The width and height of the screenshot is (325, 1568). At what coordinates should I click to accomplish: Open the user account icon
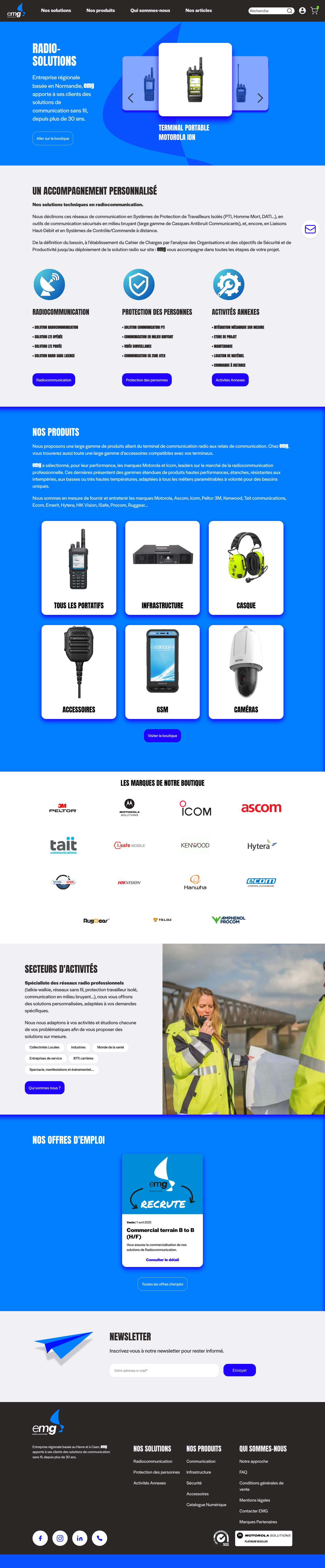302,10
